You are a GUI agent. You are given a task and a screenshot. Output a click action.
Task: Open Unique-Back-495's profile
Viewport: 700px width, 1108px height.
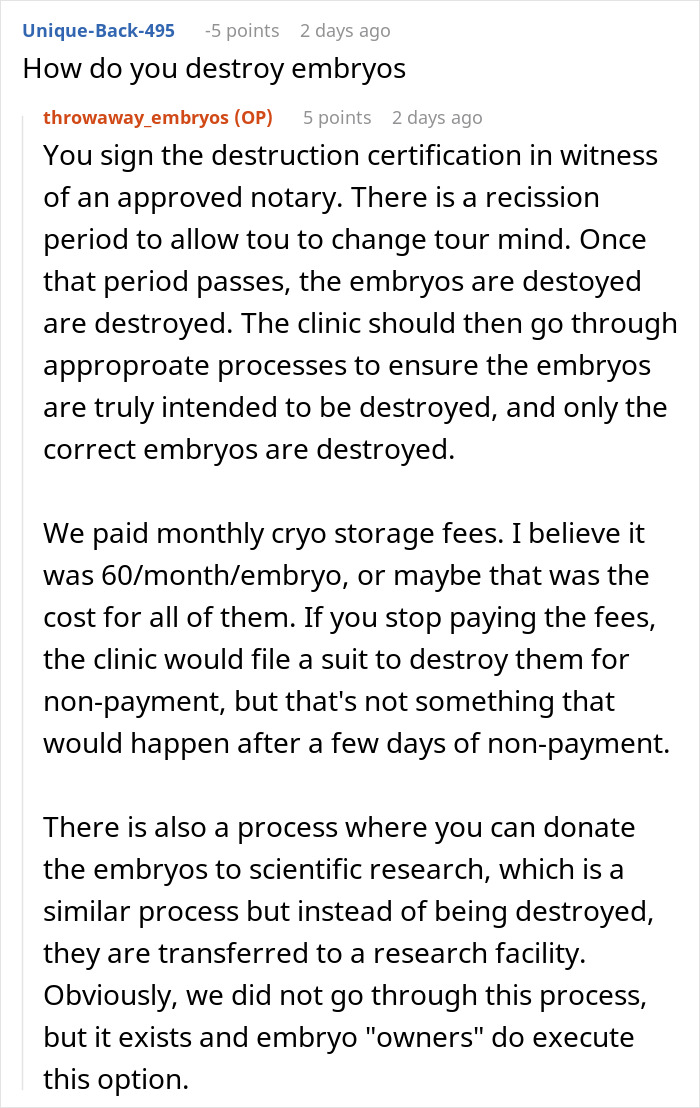coord(98,31)
